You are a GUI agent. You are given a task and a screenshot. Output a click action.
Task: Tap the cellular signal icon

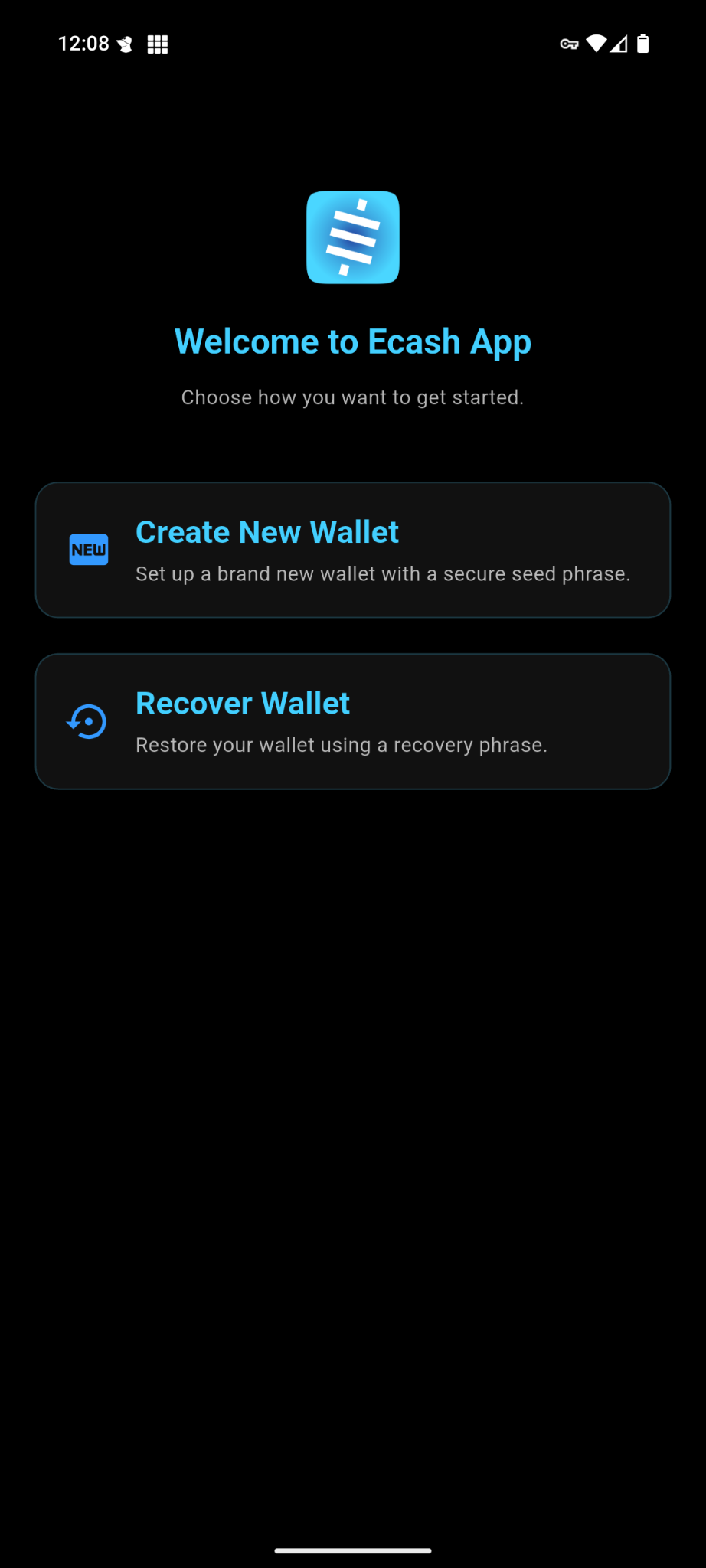coord(621,44)
